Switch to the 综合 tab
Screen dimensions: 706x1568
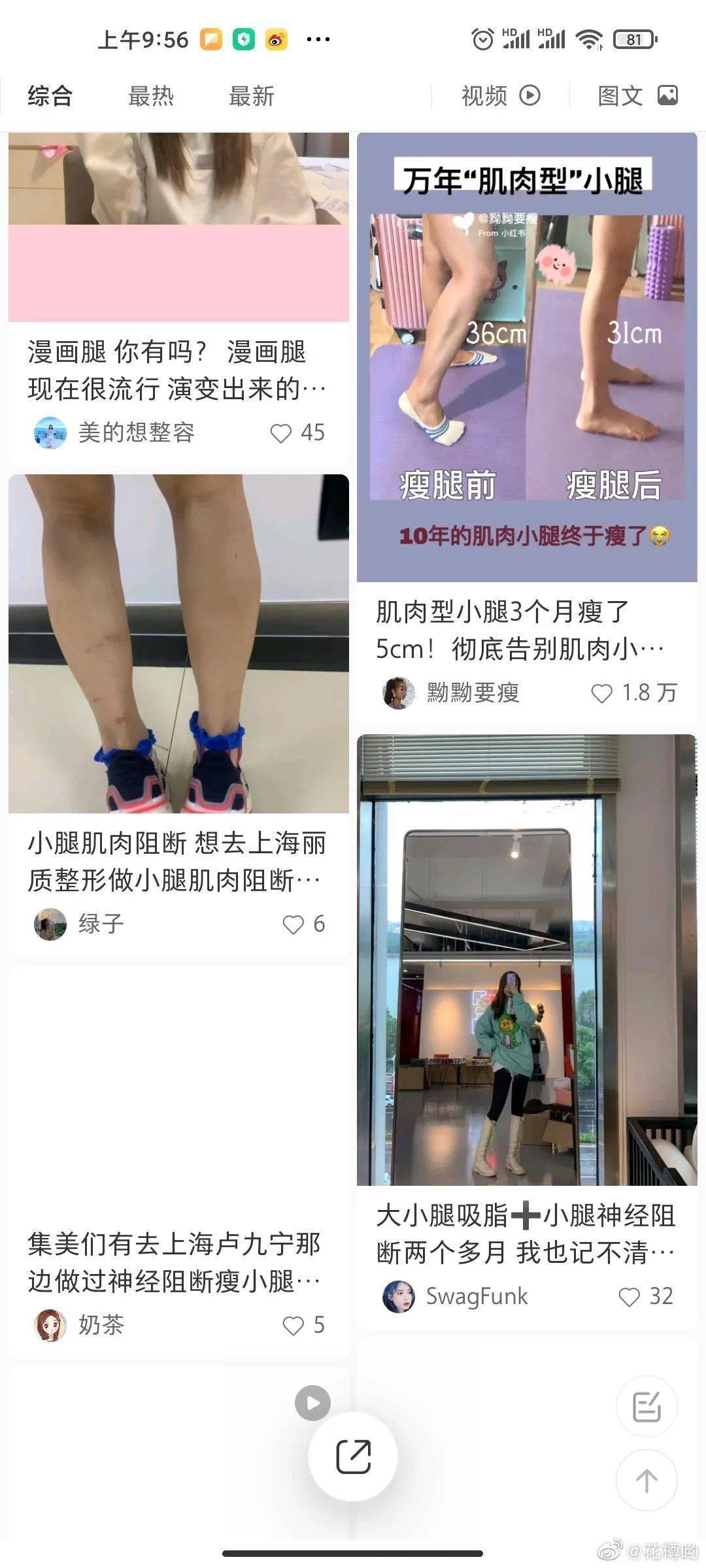[x=50, y=96]
